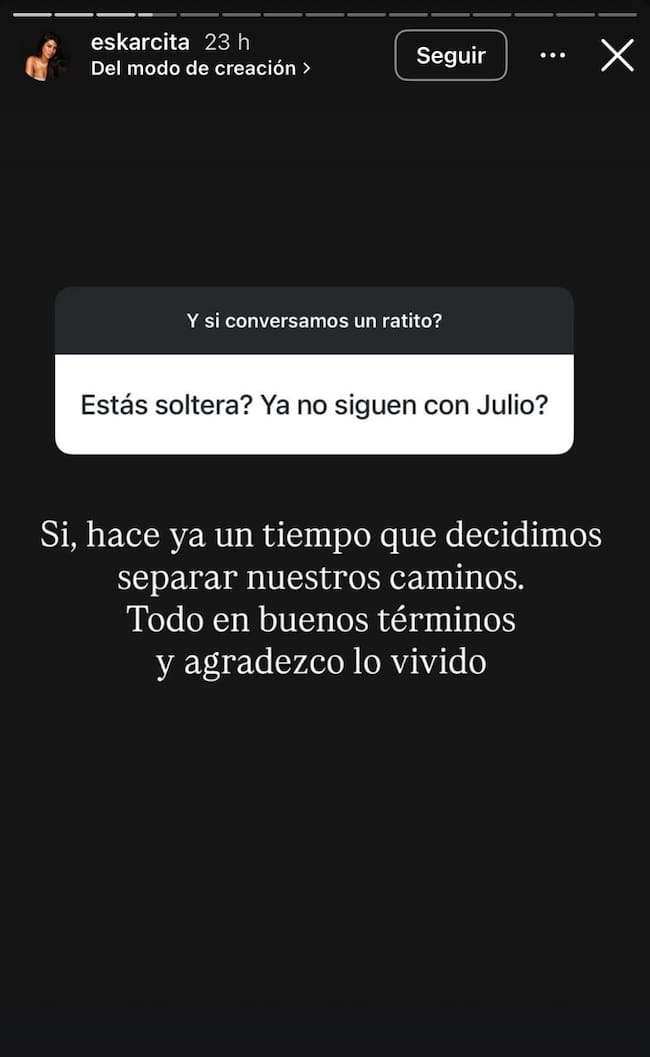Follow eskarcita with Seguir button
The width and height of the screenshot is (650, 1057).
pyautogui.click(x=450, y=55)
